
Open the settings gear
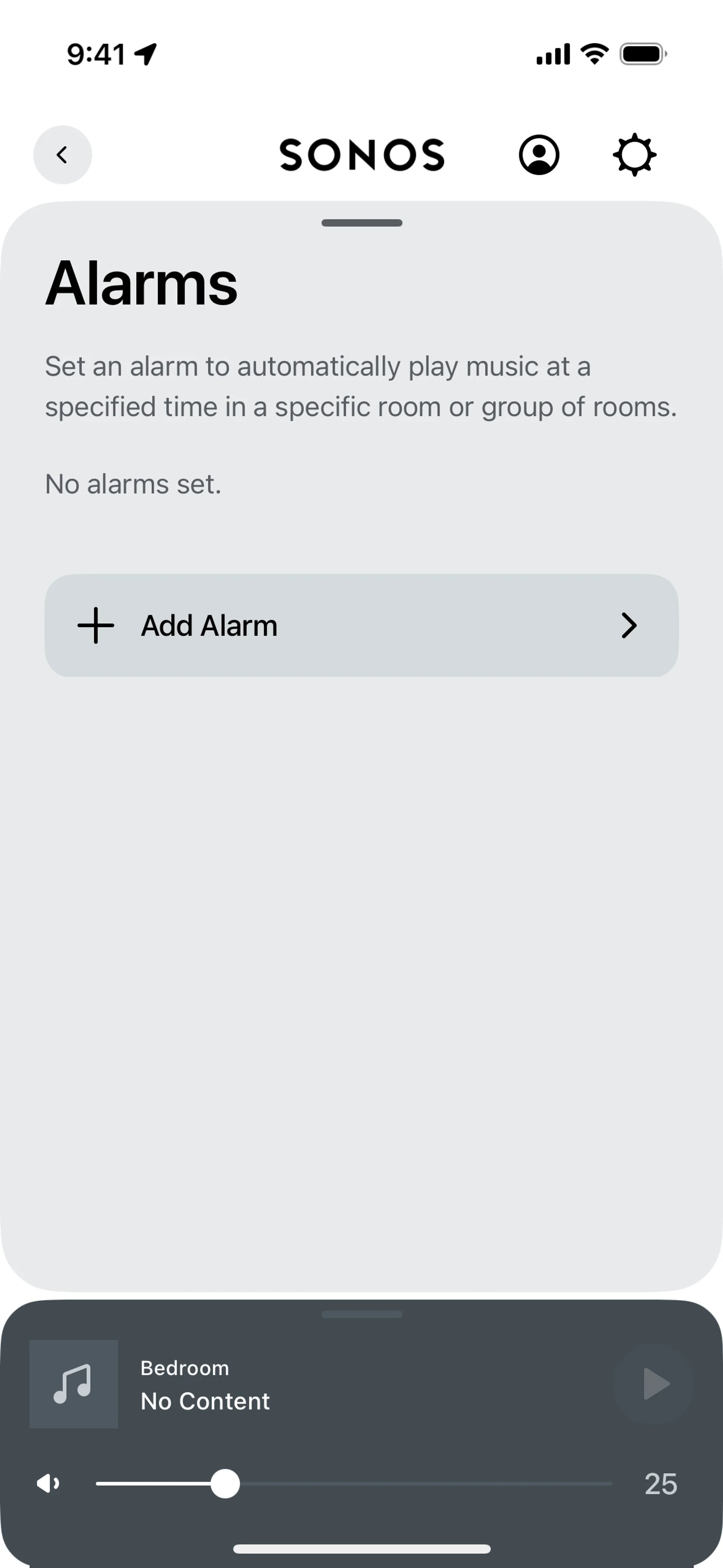click(x=634, y=154)
